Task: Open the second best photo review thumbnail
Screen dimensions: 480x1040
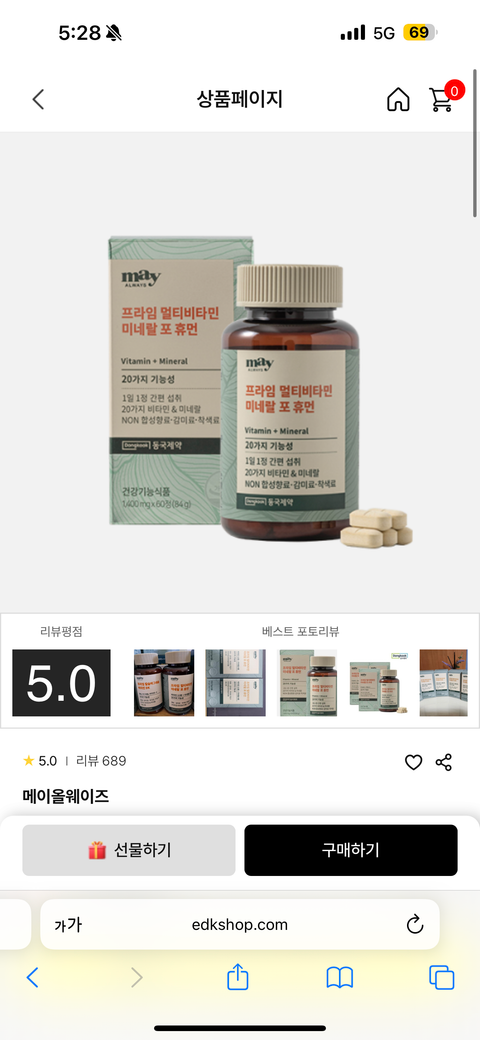Action: click(235, 682)
